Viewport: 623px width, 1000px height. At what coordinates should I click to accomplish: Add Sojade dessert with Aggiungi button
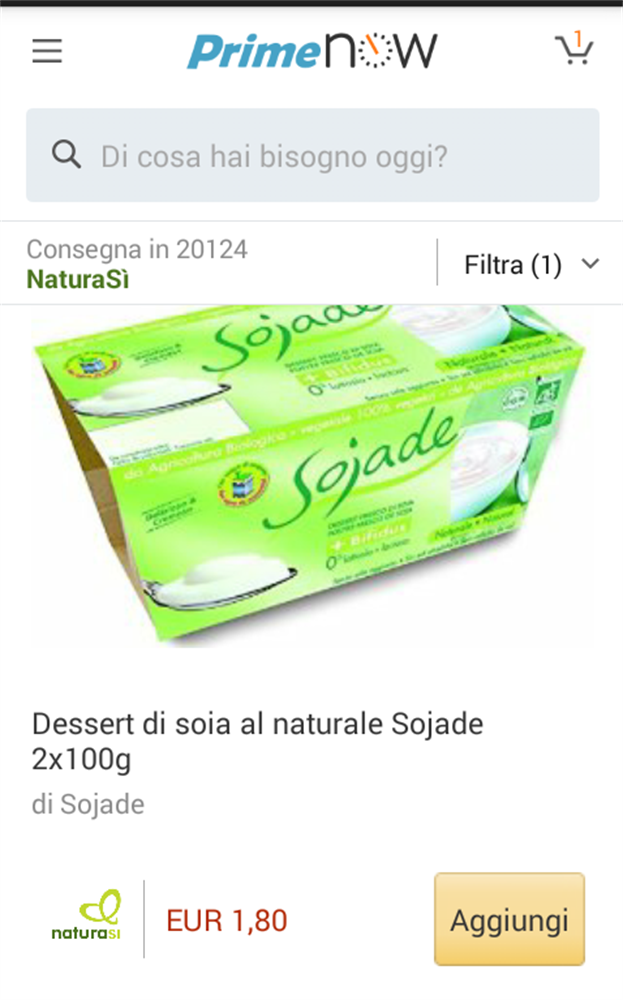coord(508,919)
